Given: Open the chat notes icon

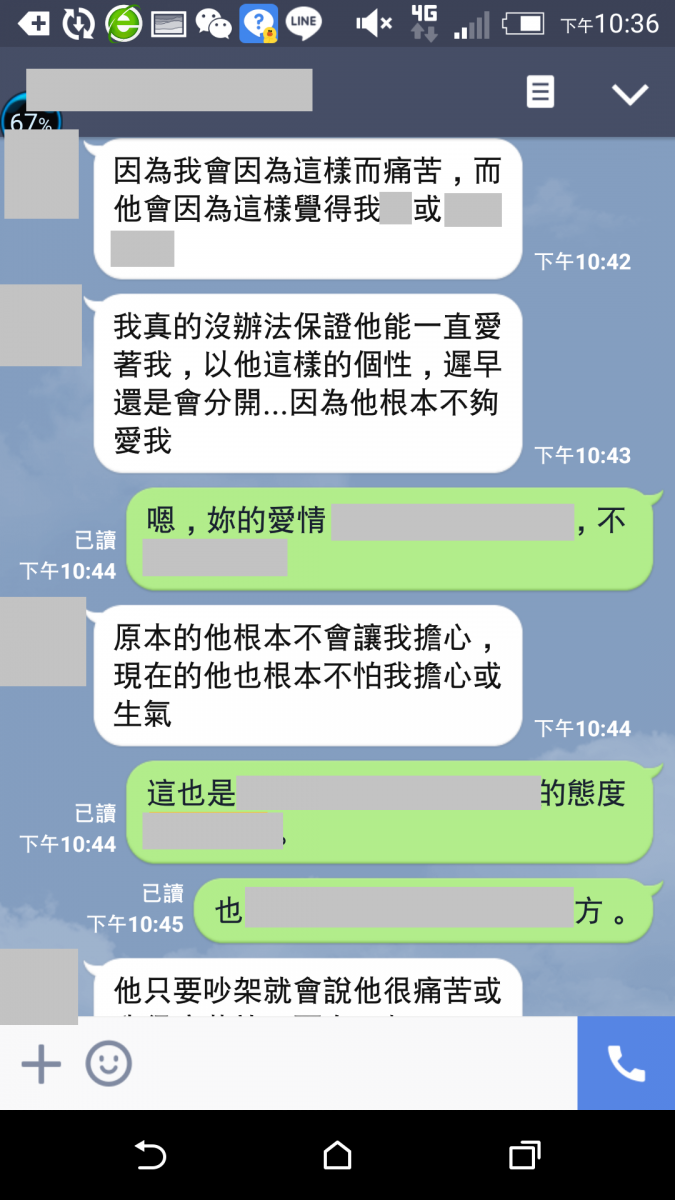Looking at the screenshot, I should (x=540, y=93).
